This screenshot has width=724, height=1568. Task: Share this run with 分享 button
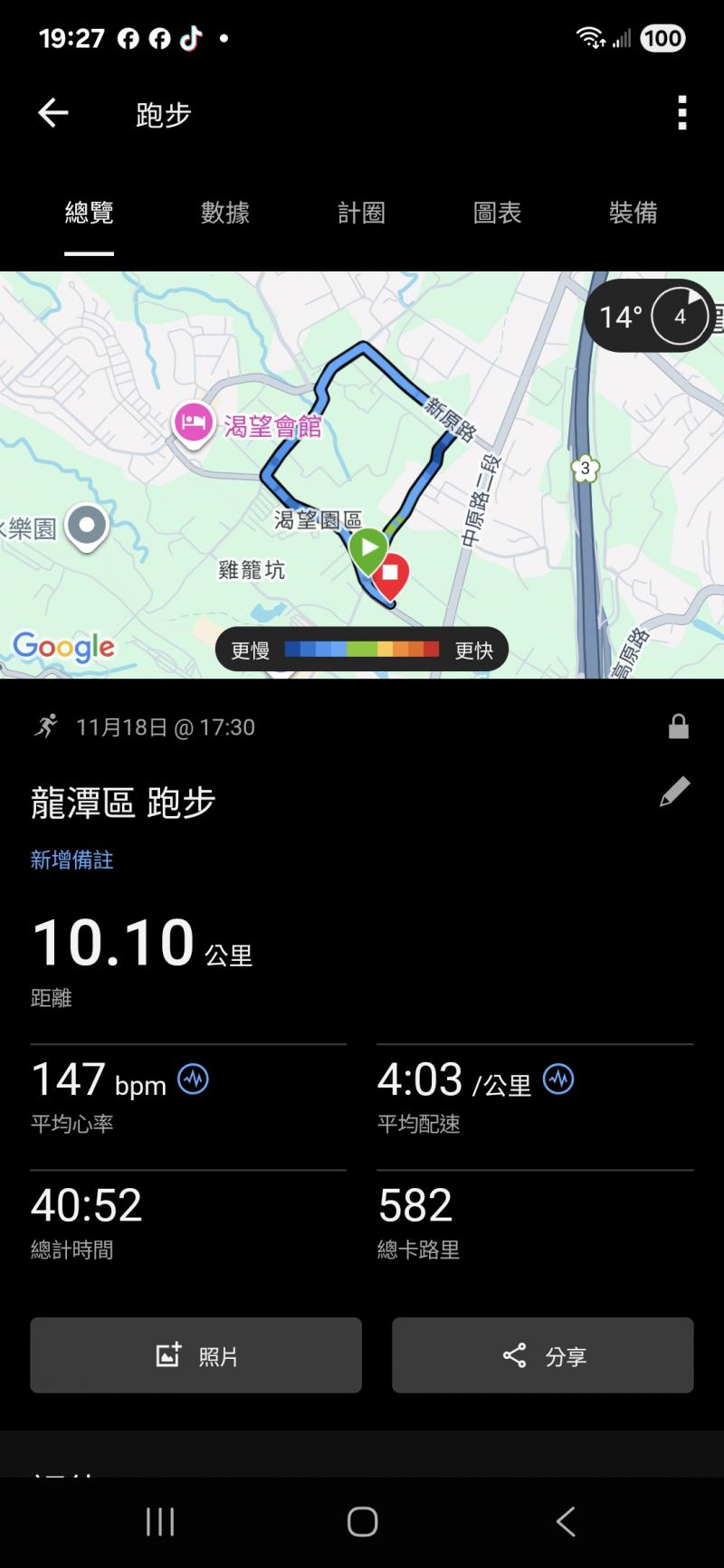coord(542,1354)
